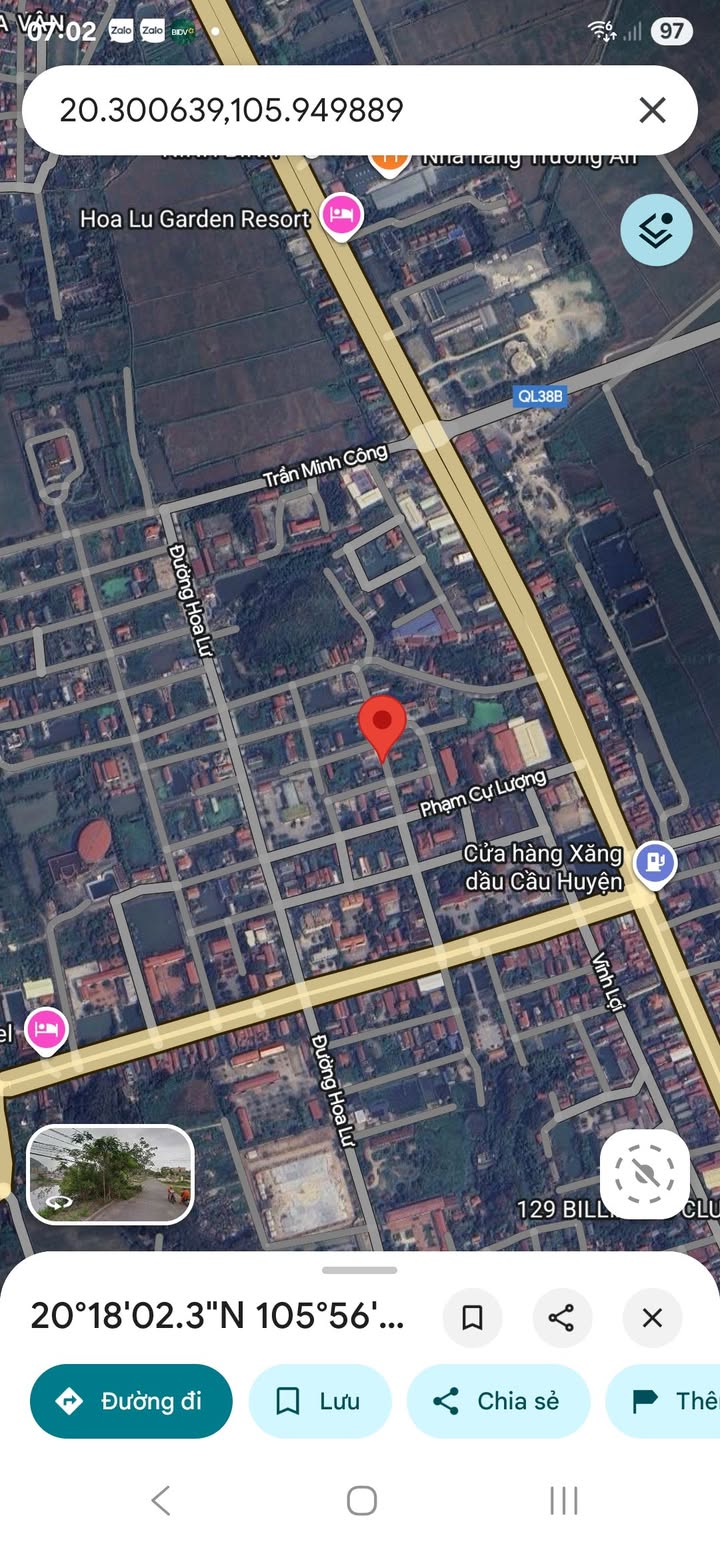Save the place with Lưu chip
720x1544 pixels.
pos(319,1401)
